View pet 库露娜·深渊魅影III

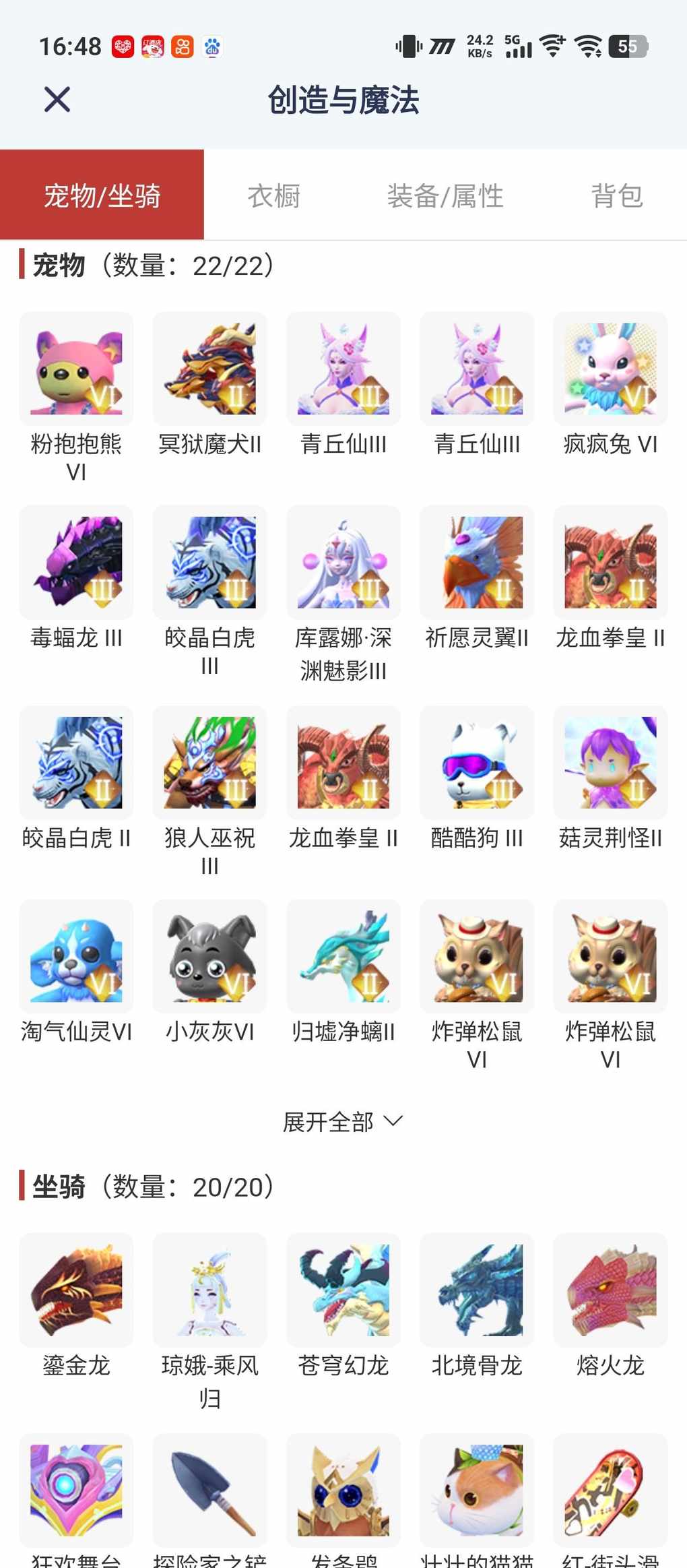point(343,562)
